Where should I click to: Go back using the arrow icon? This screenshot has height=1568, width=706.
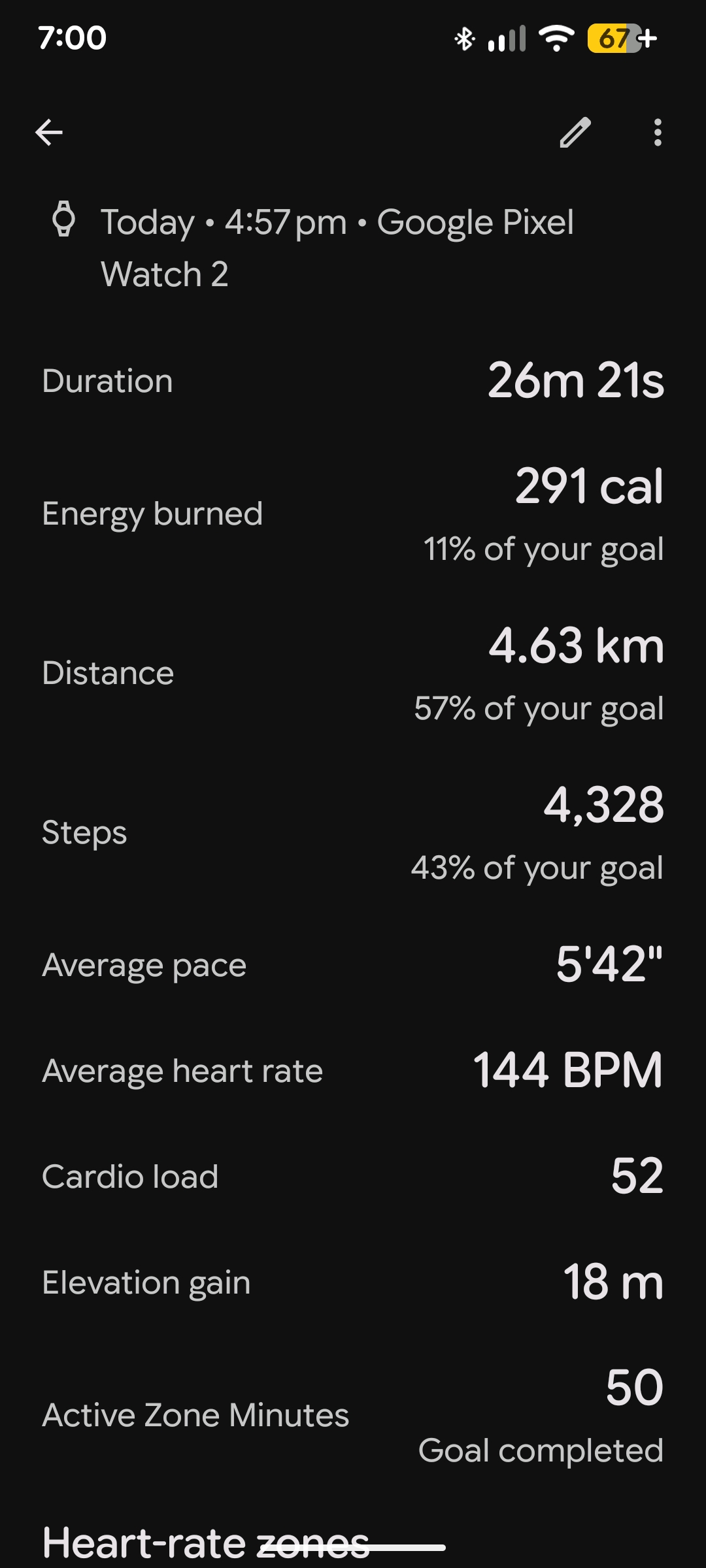49,133
